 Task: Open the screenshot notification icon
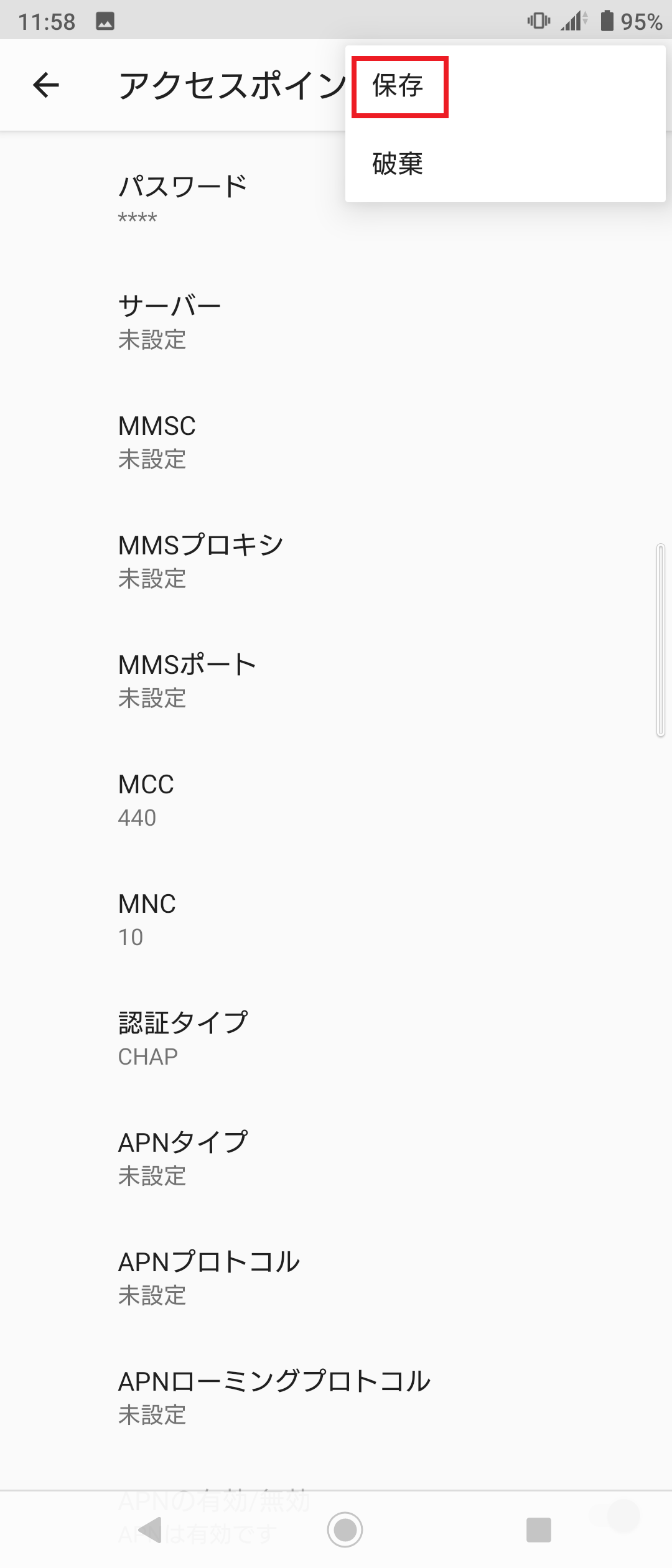tap(106, 21)
